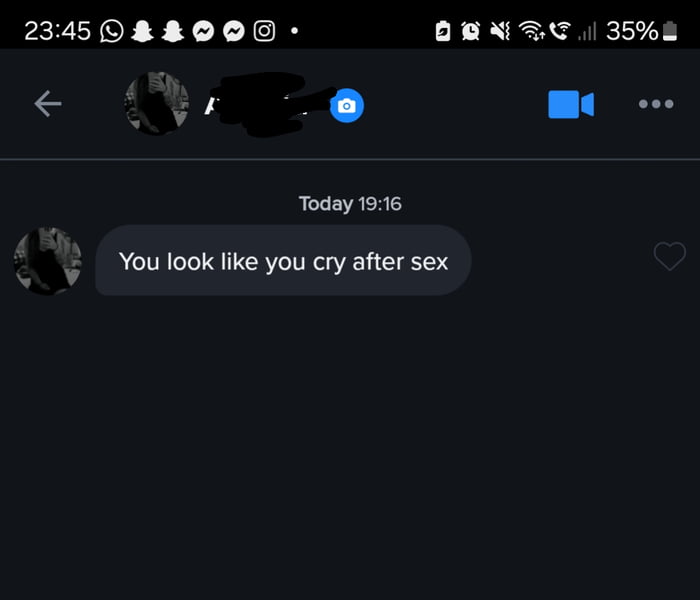Go back using the arrow

coord(47,103)
